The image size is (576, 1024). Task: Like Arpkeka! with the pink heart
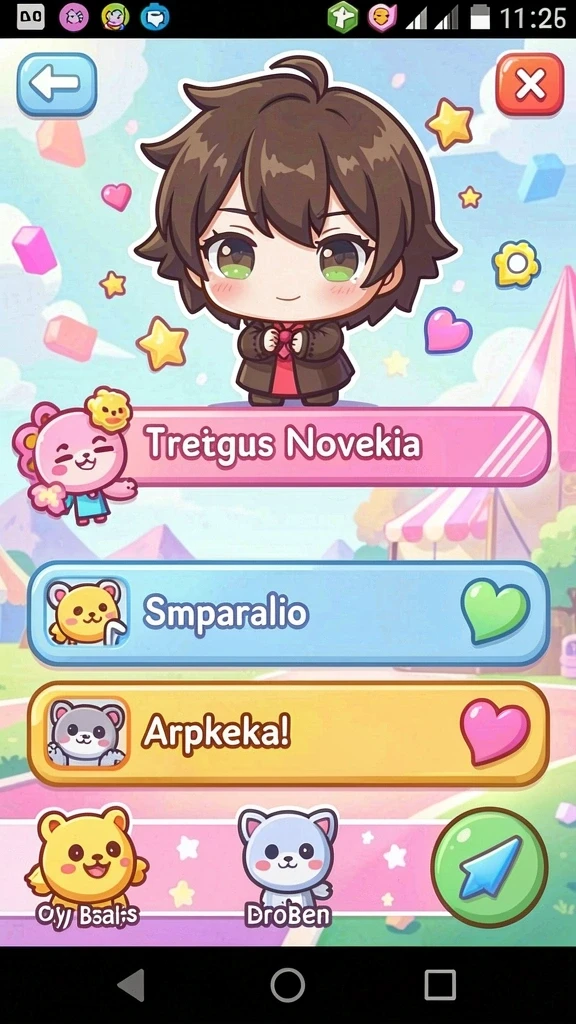[x=495, y=731]
